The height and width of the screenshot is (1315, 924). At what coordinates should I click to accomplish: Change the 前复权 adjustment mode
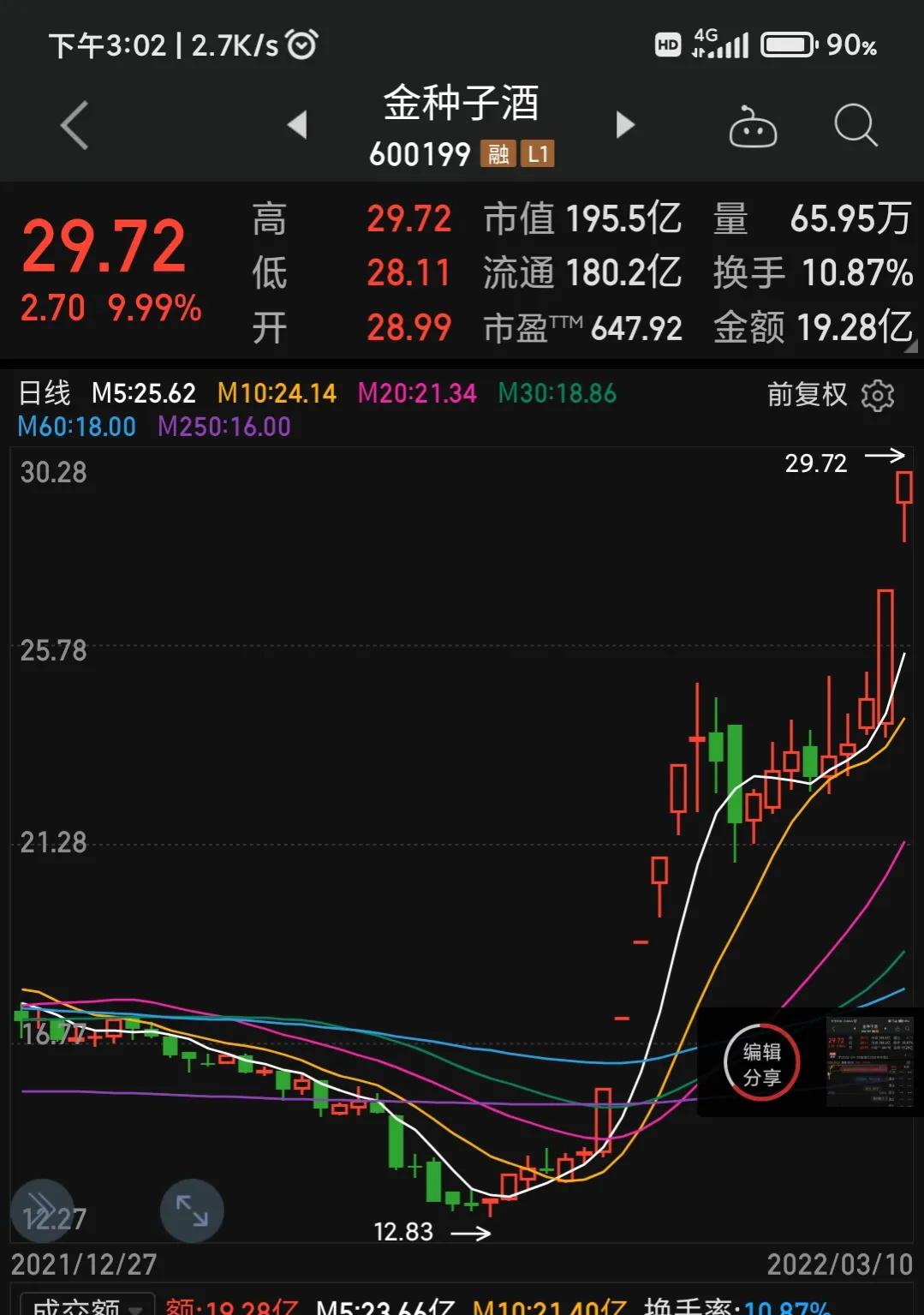[x=806, y=394]
